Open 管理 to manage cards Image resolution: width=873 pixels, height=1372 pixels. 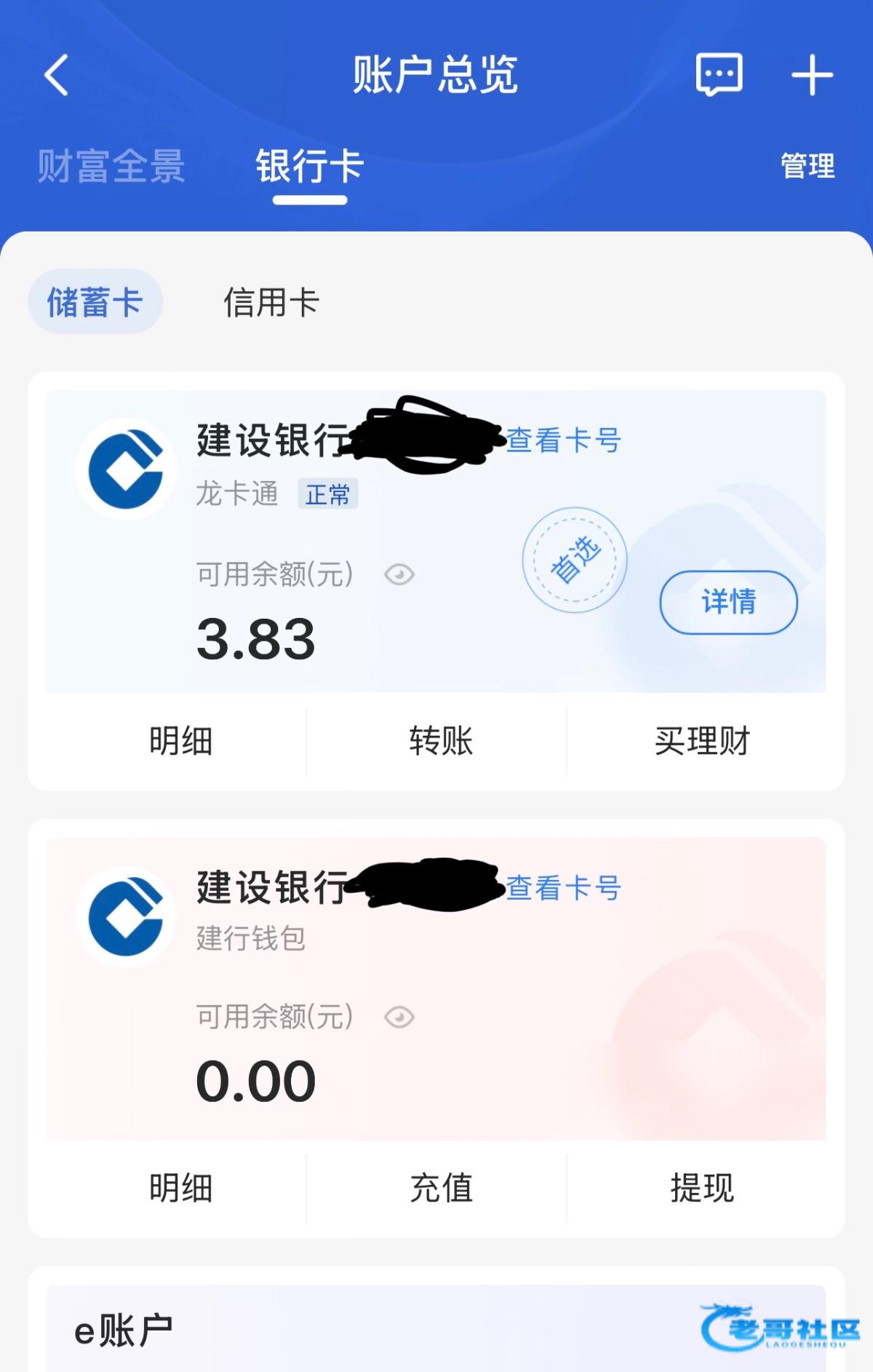click(808, 166)
